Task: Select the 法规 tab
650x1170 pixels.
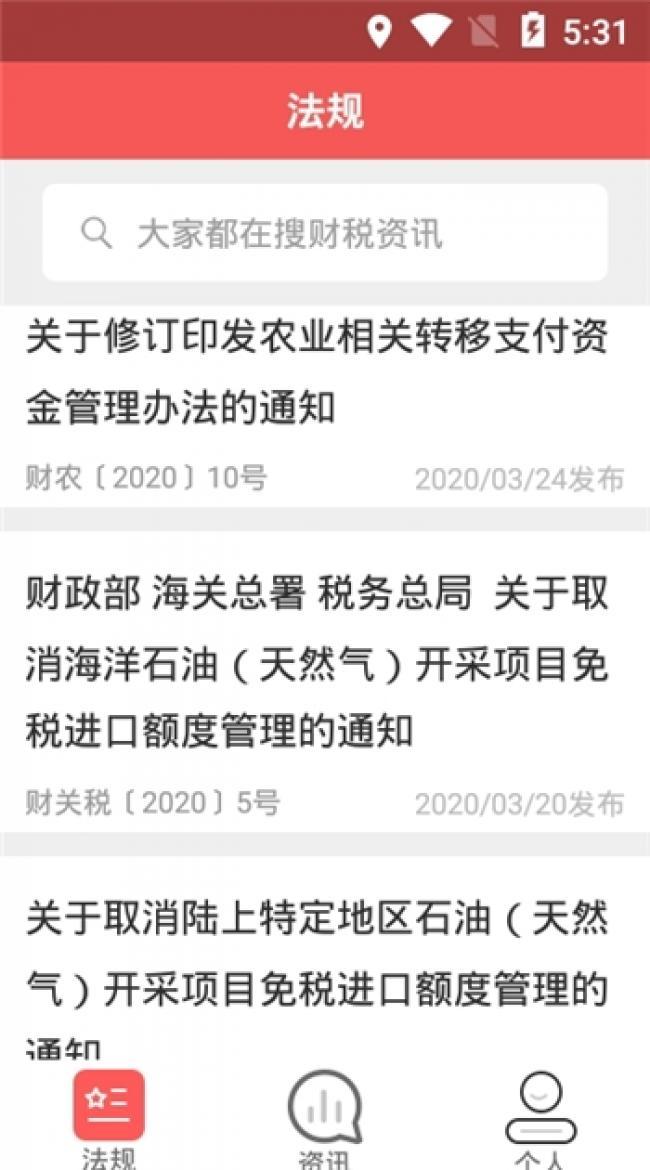Action: pyautogui.click(x=108, y=1118)
